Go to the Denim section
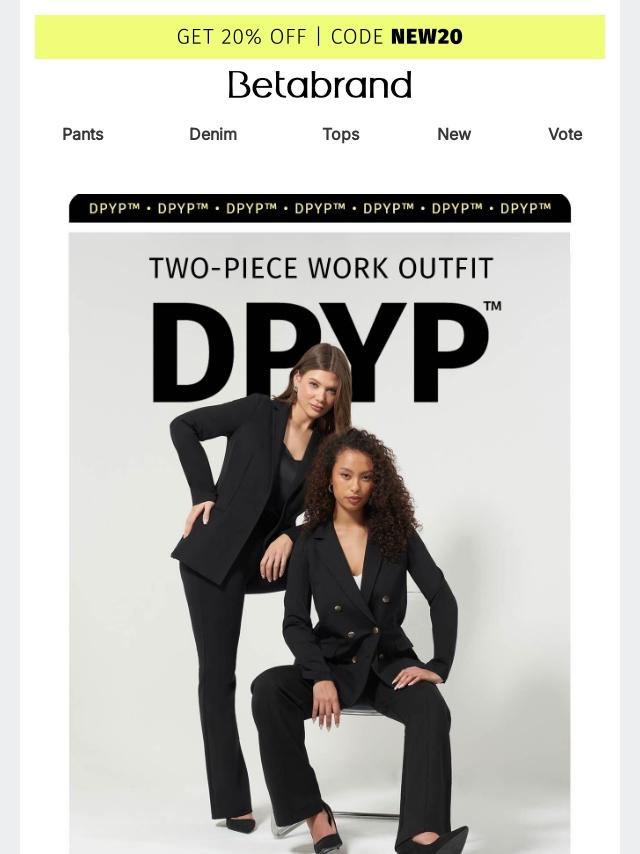 tap(213, 134)
